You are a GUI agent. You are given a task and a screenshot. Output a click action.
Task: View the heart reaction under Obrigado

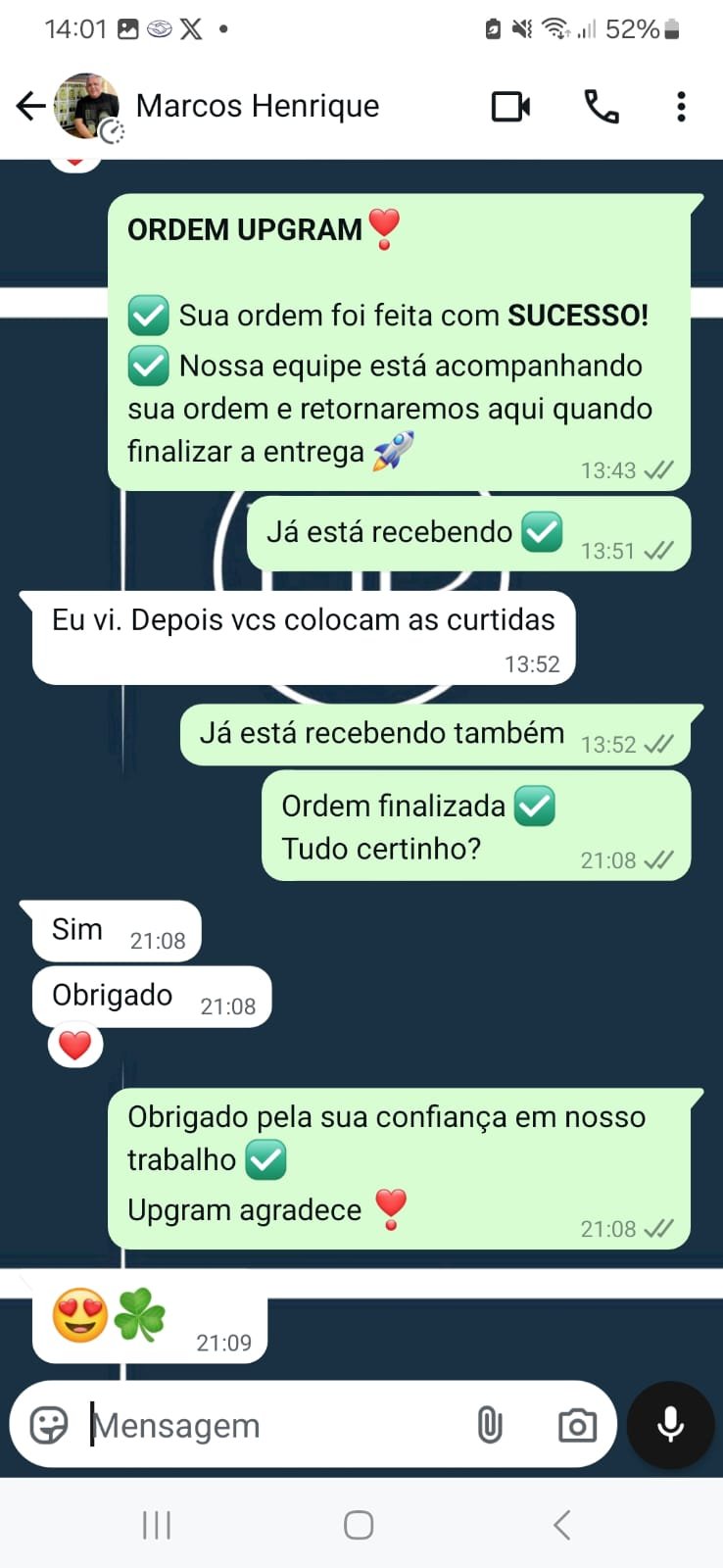(x=75, y=1046)
